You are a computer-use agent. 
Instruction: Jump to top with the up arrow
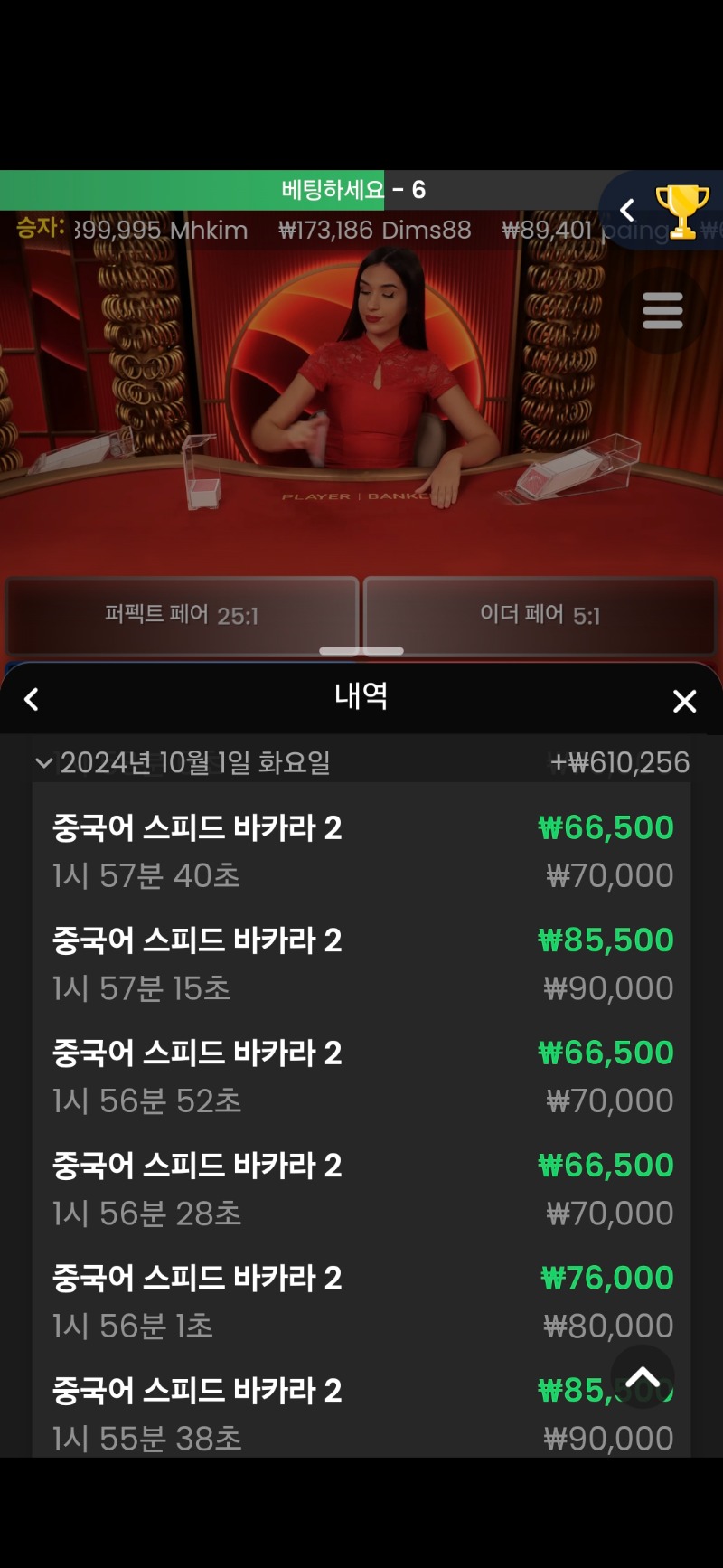643,1377
